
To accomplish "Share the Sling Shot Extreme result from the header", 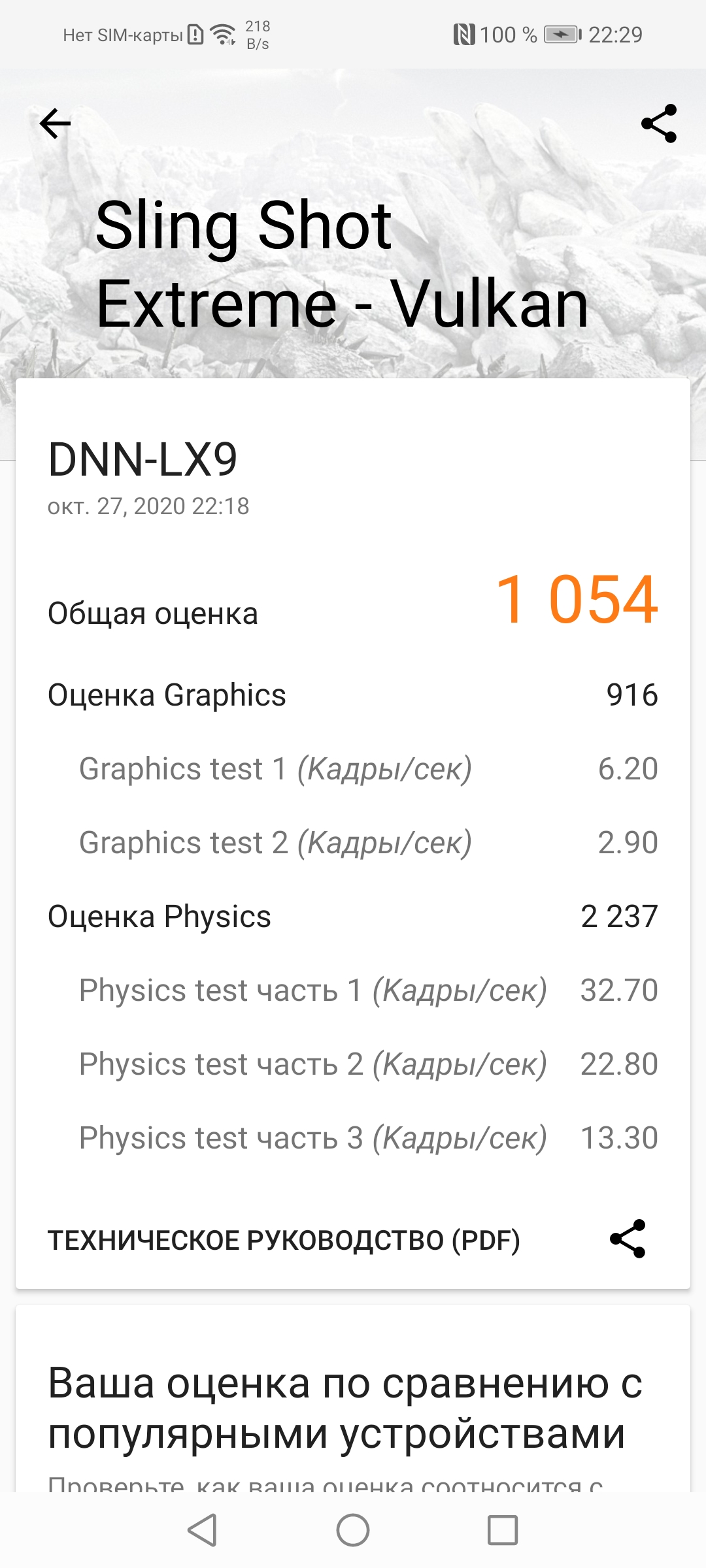I will (658, 123).
